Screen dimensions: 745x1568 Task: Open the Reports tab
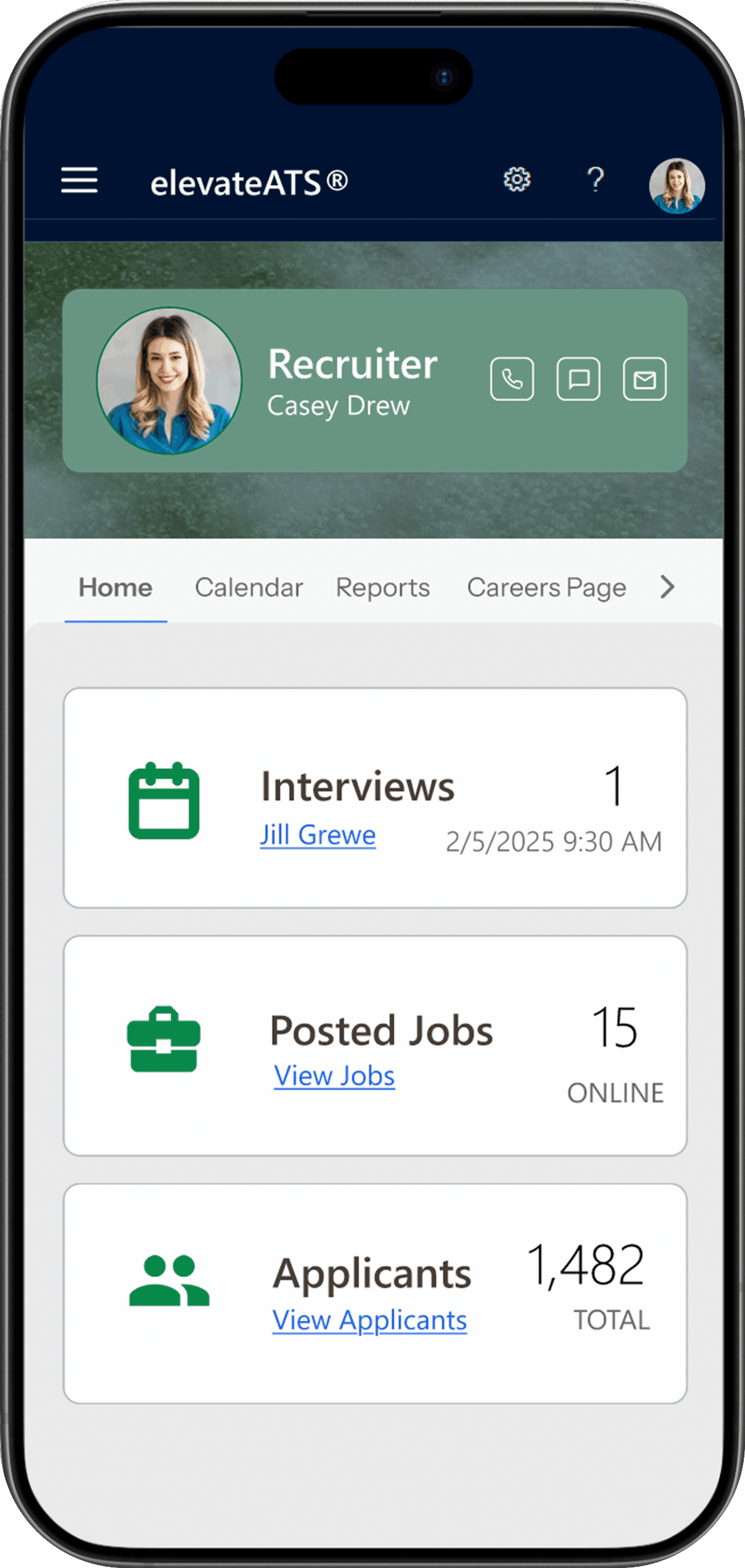[x=383, y=588]
